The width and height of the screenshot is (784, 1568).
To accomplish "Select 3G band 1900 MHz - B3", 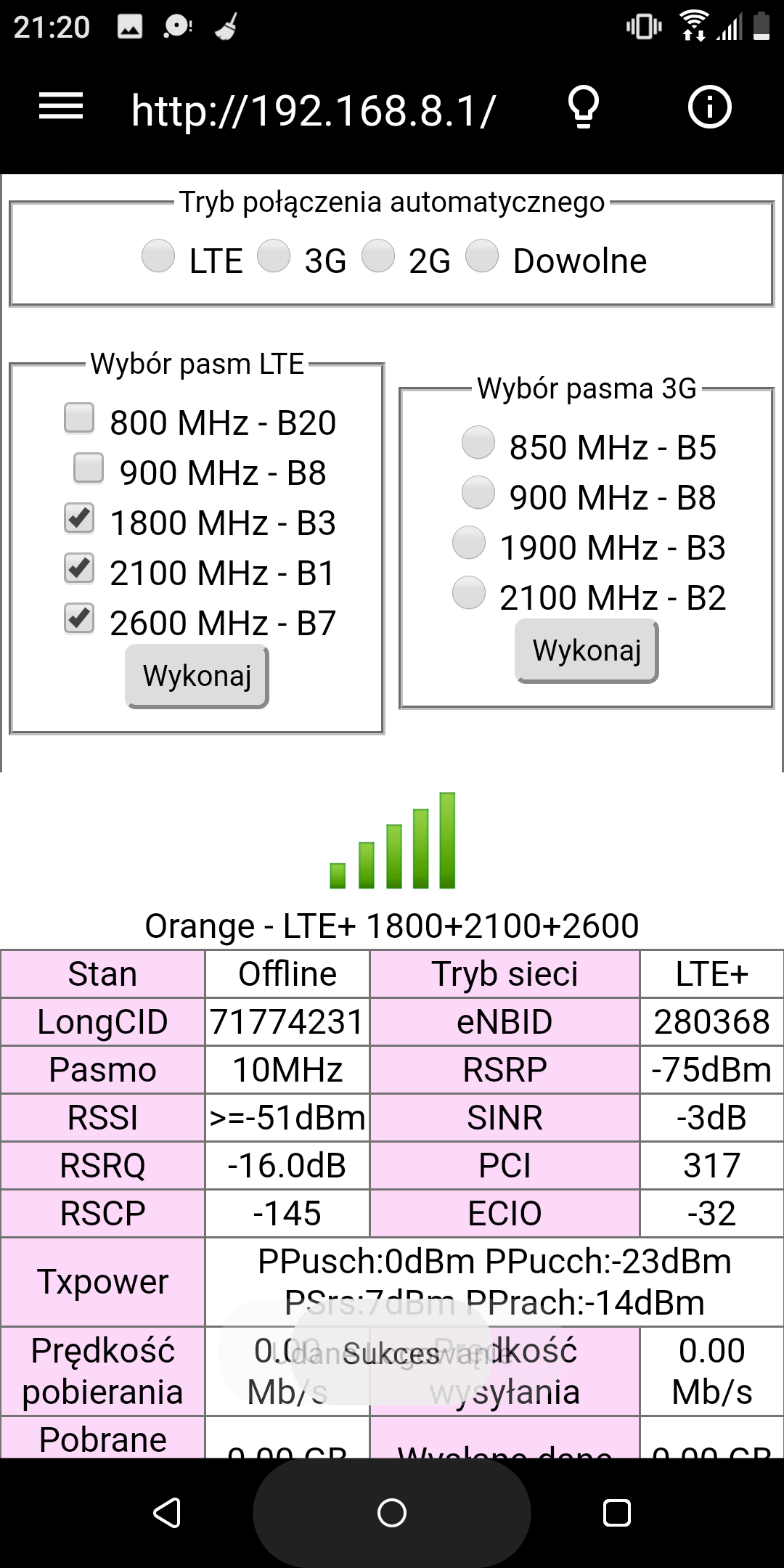I will [469, 543].
